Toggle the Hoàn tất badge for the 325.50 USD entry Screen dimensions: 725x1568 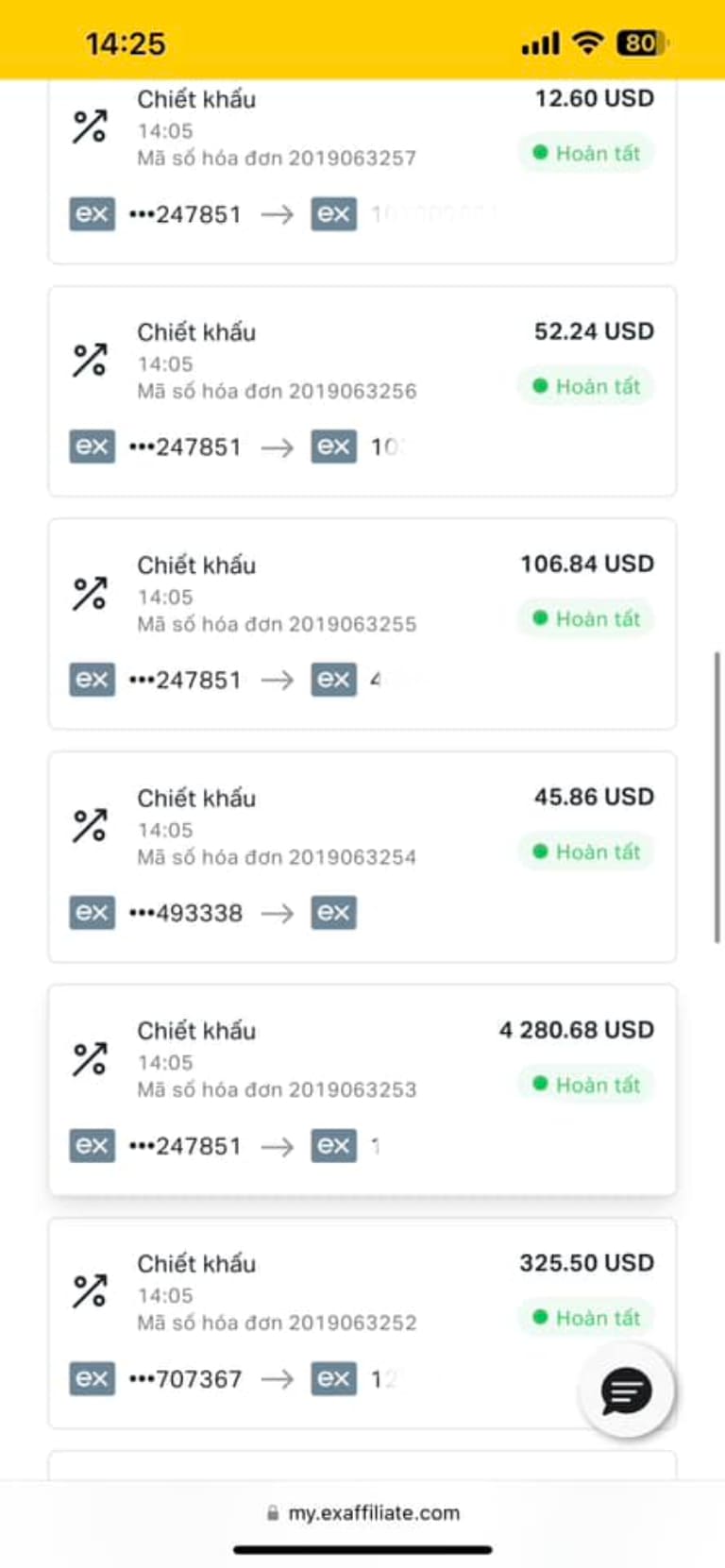click(586, 1317)
